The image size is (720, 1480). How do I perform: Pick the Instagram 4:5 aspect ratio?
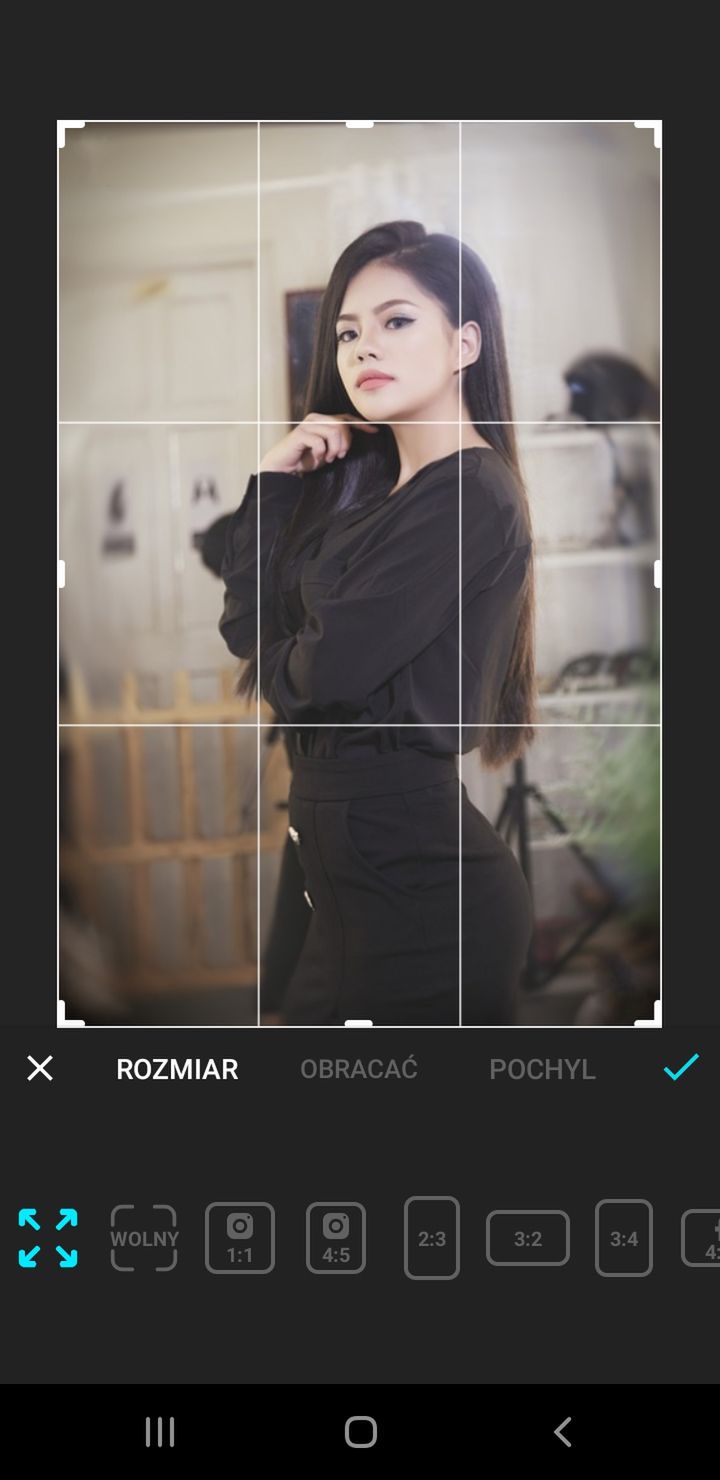336,1238
